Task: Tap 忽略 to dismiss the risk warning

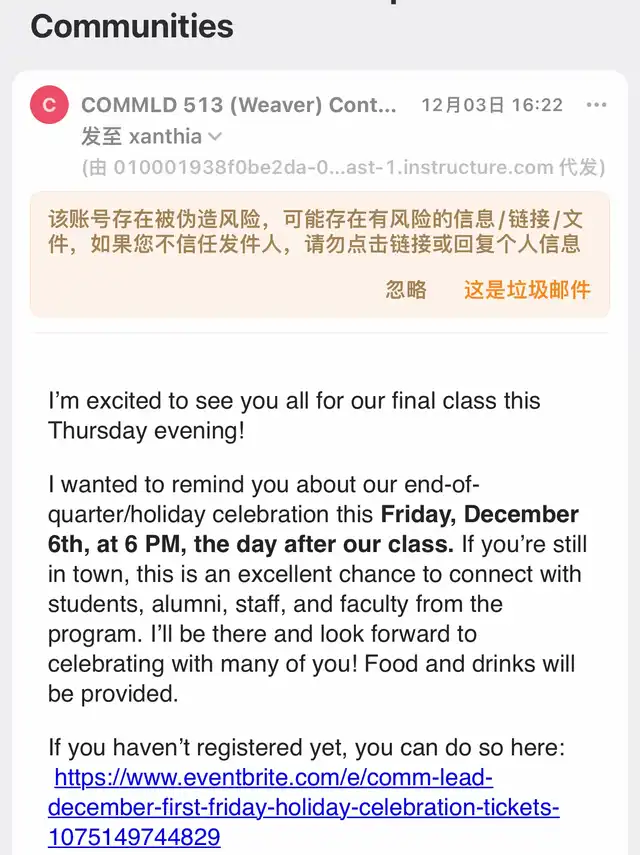Action: point(406,290)
